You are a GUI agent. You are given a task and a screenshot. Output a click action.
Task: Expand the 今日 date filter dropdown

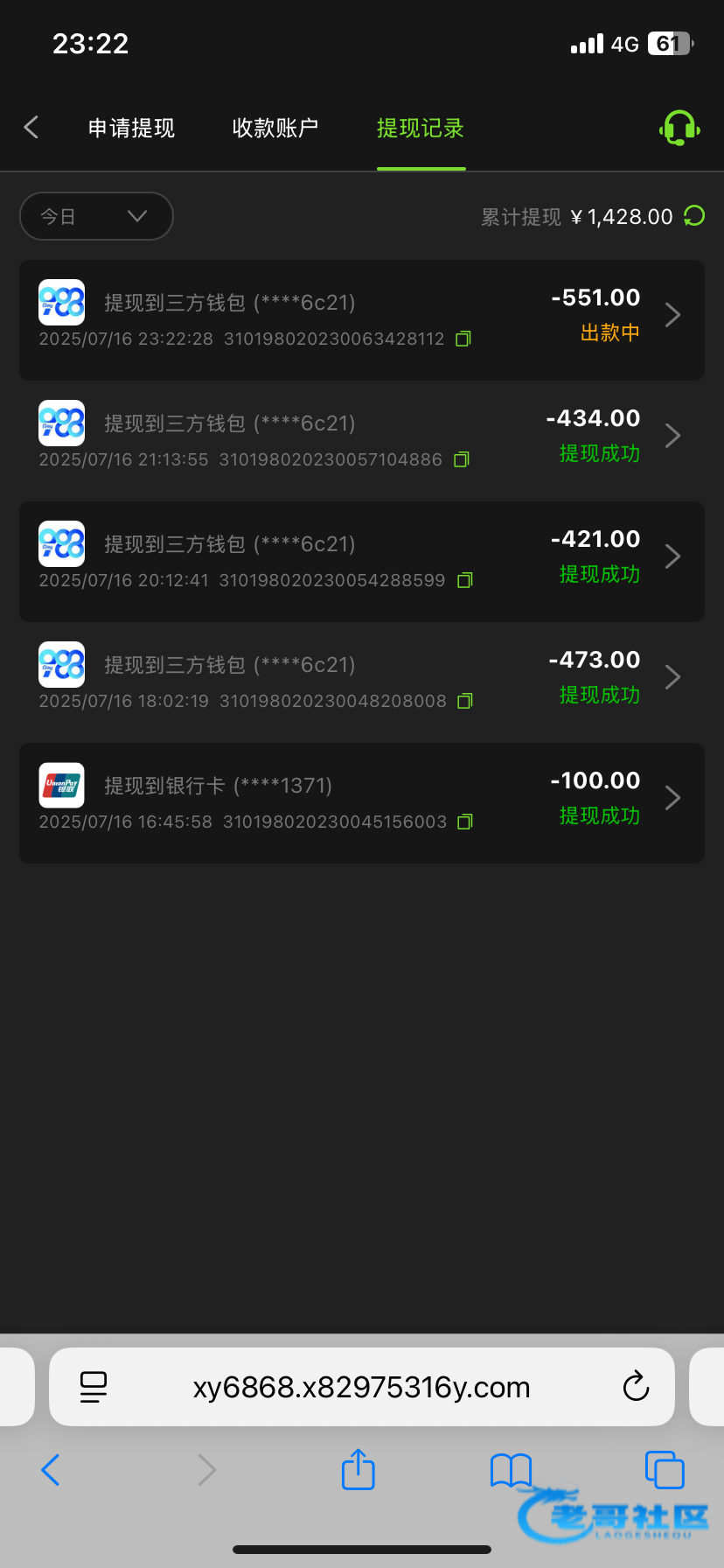(96, 216)
